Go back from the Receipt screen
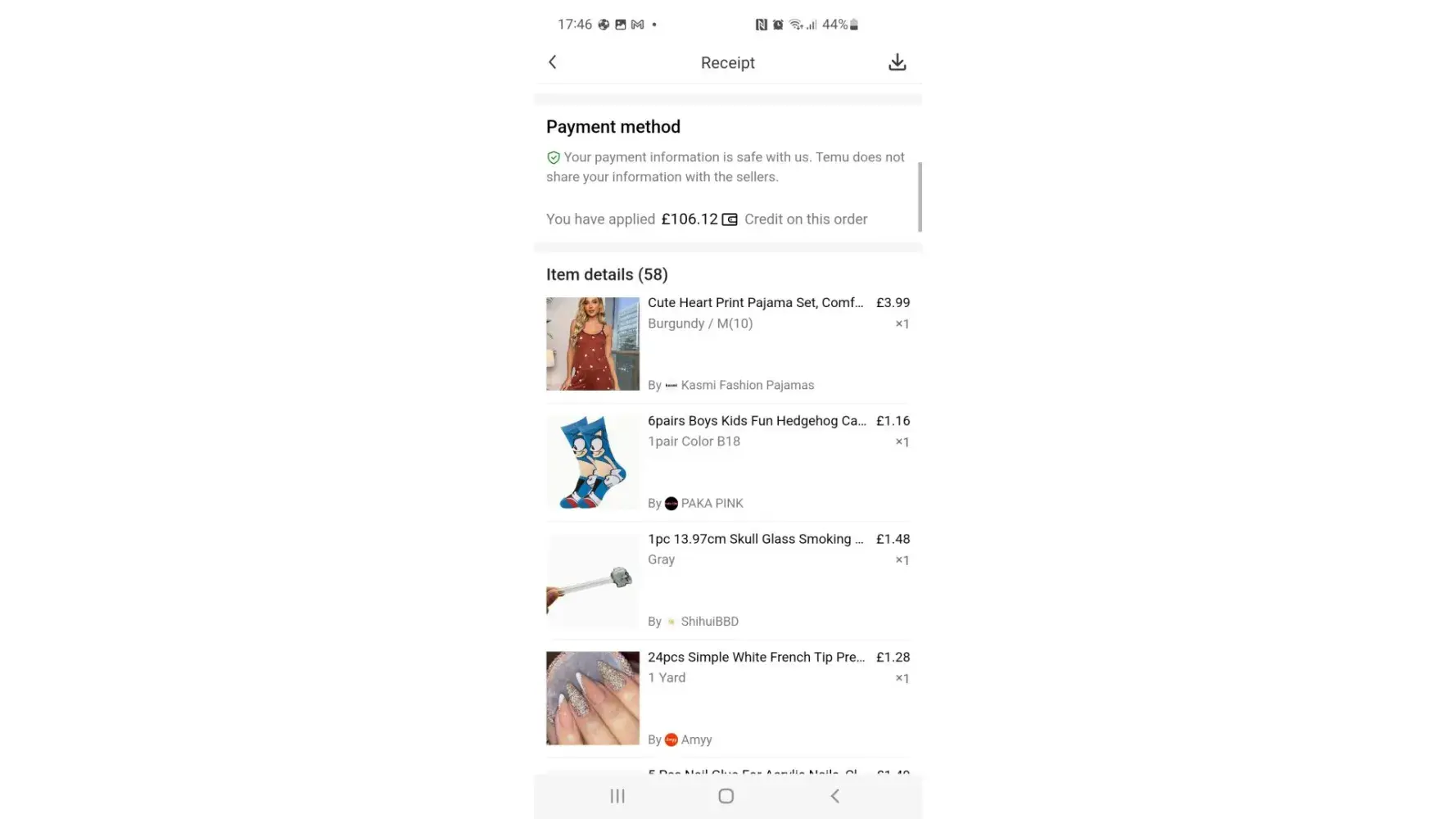 click(x=553, y=62)
